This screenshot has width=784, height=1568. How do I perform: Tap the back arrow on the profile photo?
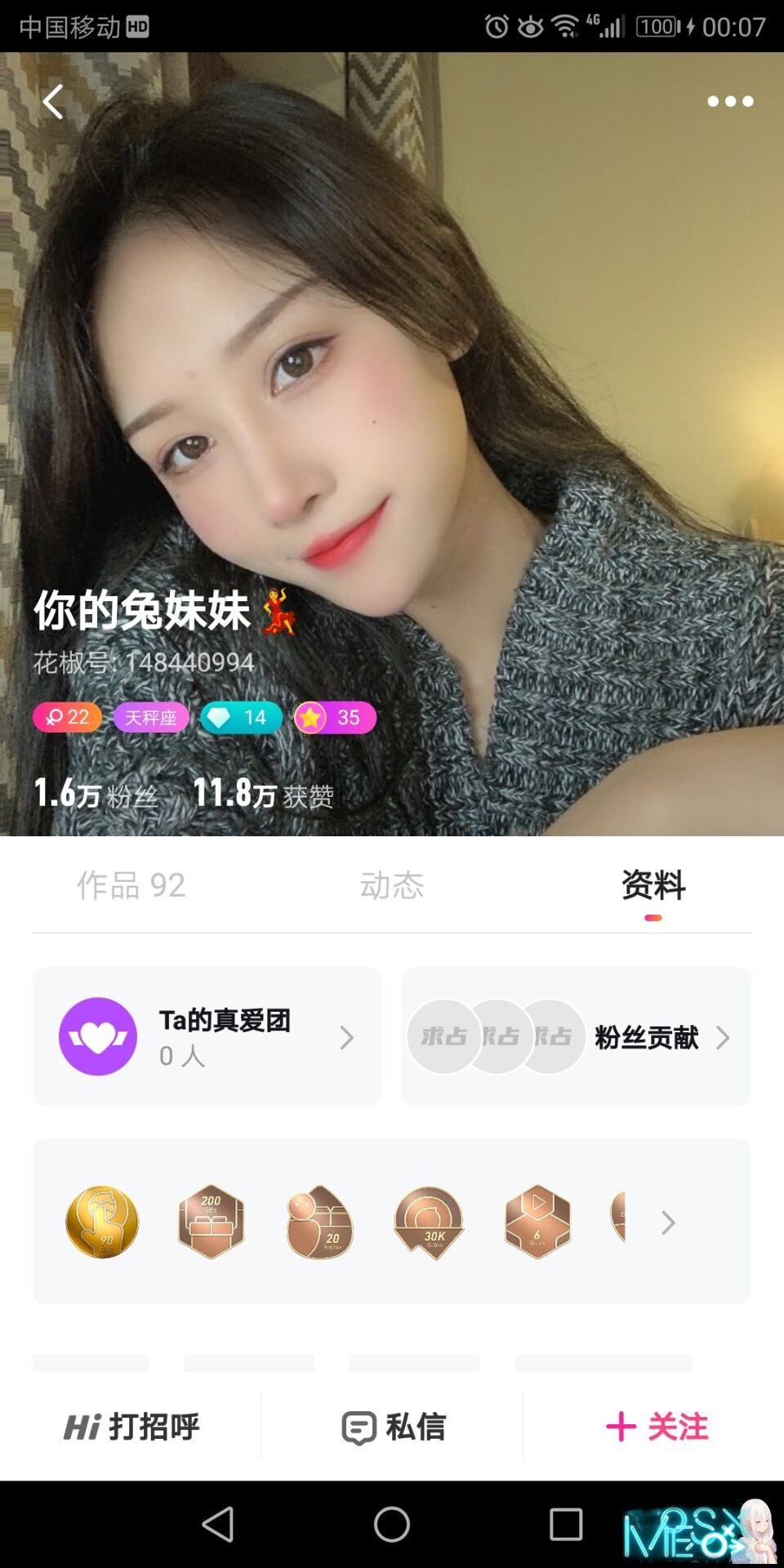(x=54, y=100)
